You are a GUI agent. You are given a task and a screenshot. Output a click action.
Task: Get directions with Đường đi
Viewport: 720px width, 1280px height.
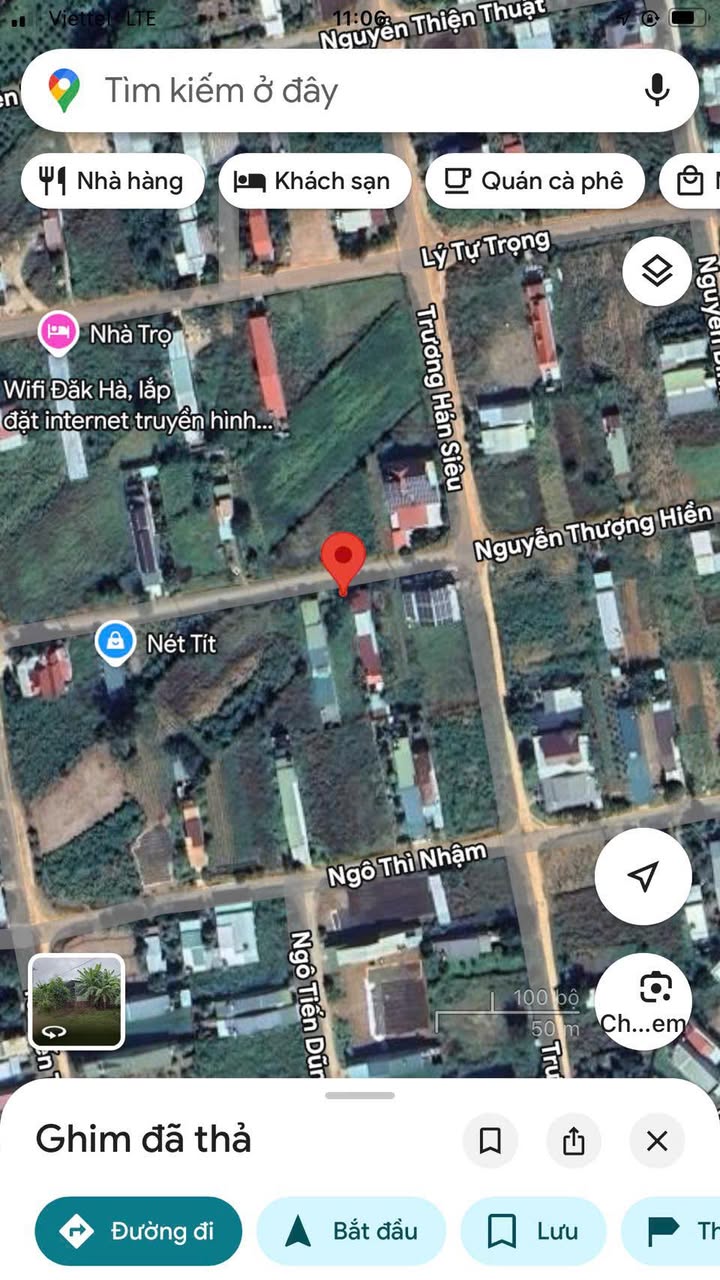139,1231
